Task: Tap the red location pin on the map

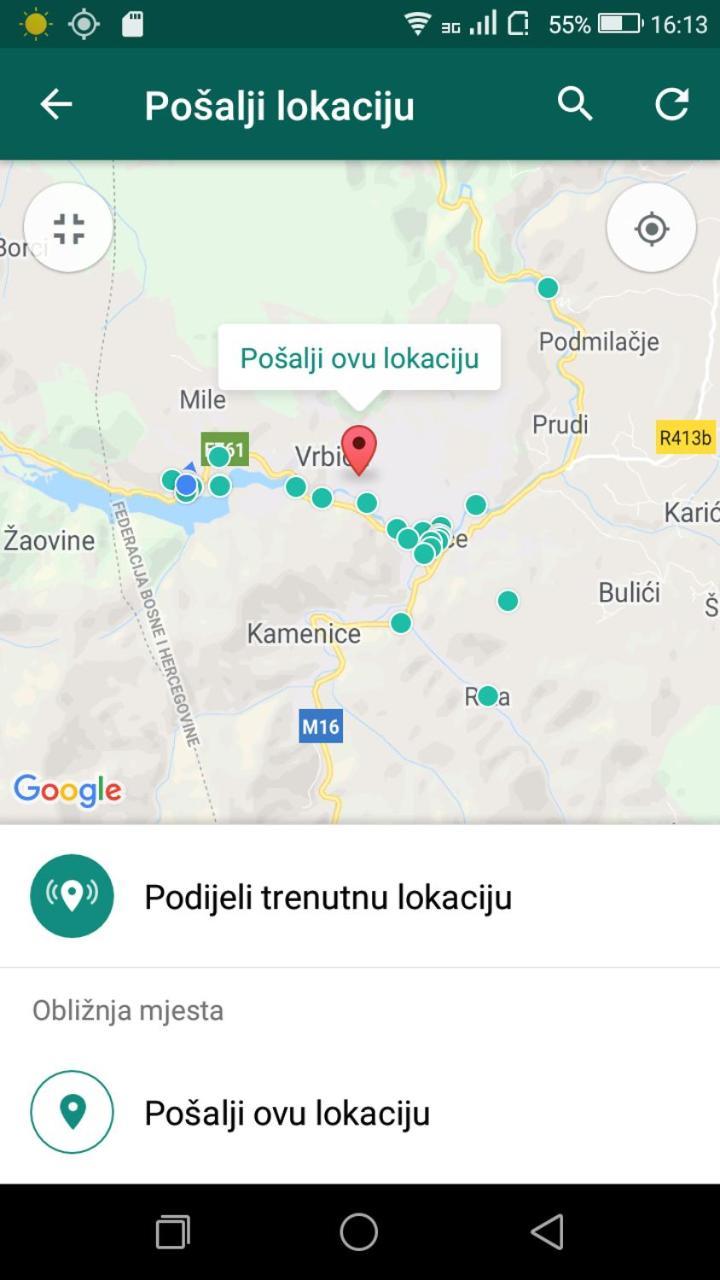Action: click(x=359, y=447)
